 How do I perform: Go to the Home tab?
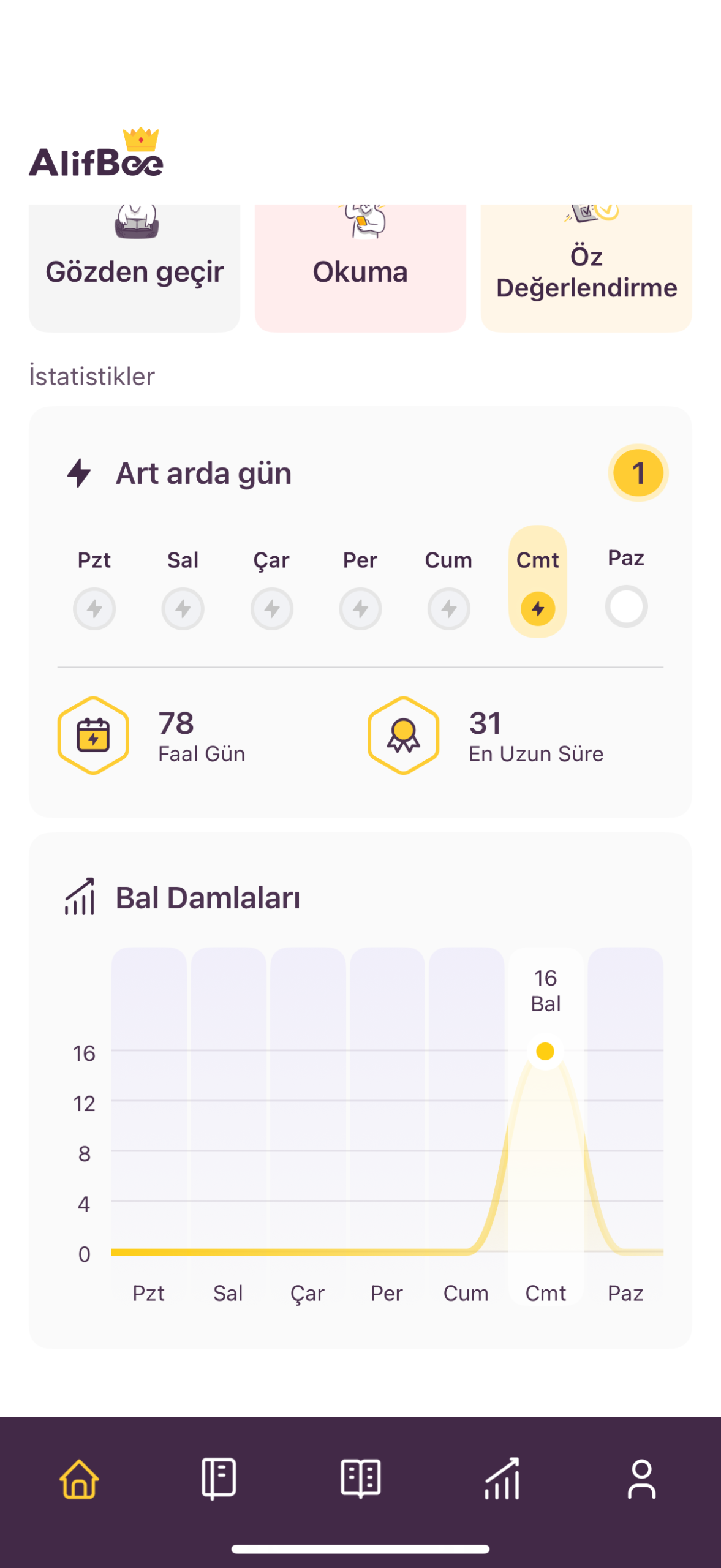click(x=79, y=1479)
